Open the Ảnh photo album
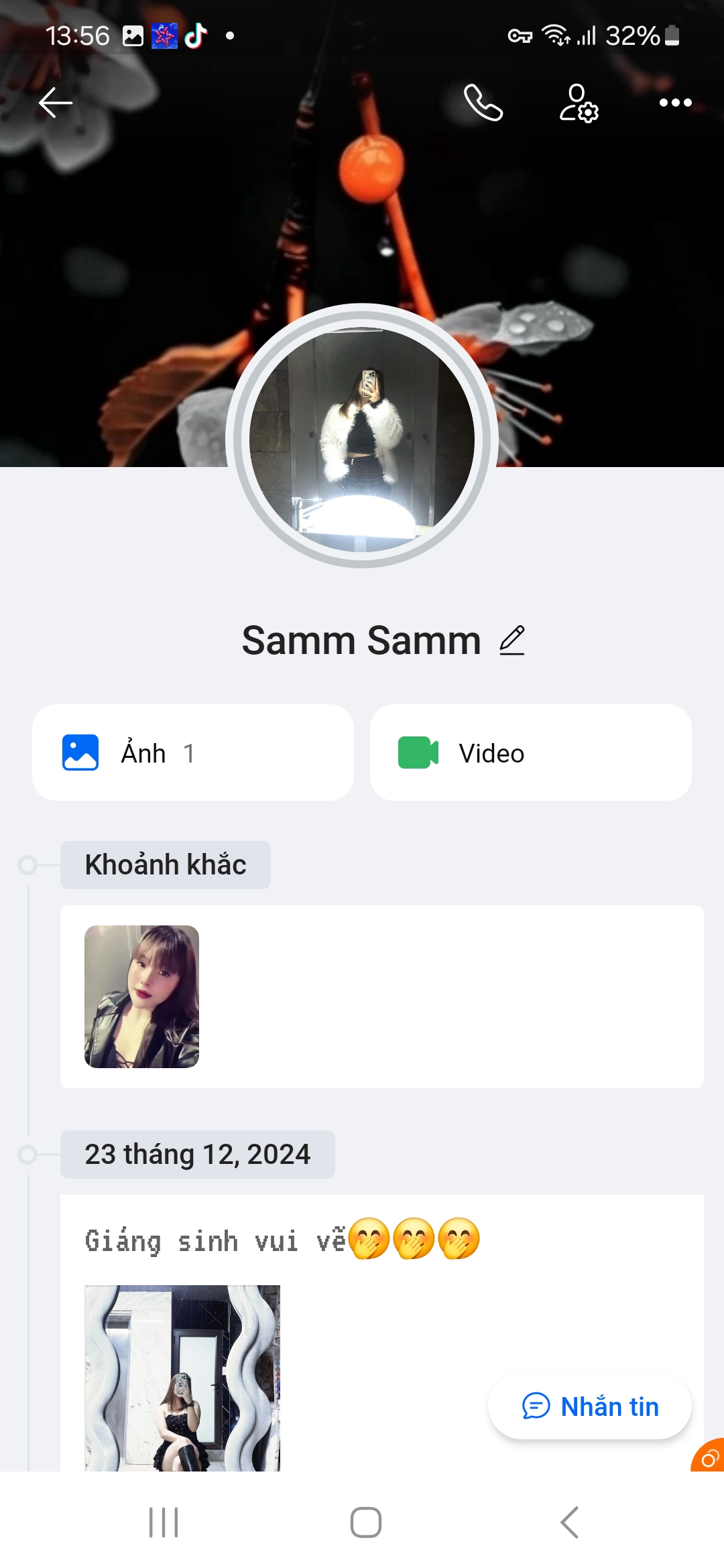Viewport: 724px width, 1568px height. coord(193,753)
